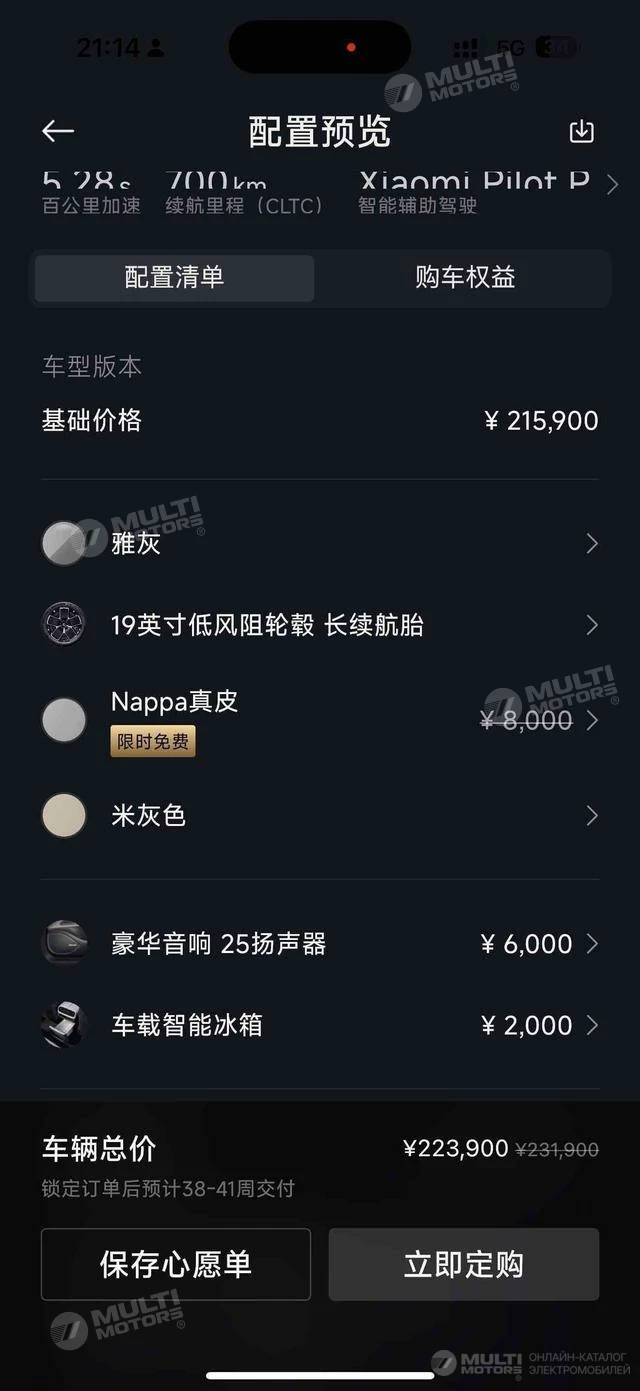
Task: Open the 车载智能冰箱 option
Action: pos(320,1025)
